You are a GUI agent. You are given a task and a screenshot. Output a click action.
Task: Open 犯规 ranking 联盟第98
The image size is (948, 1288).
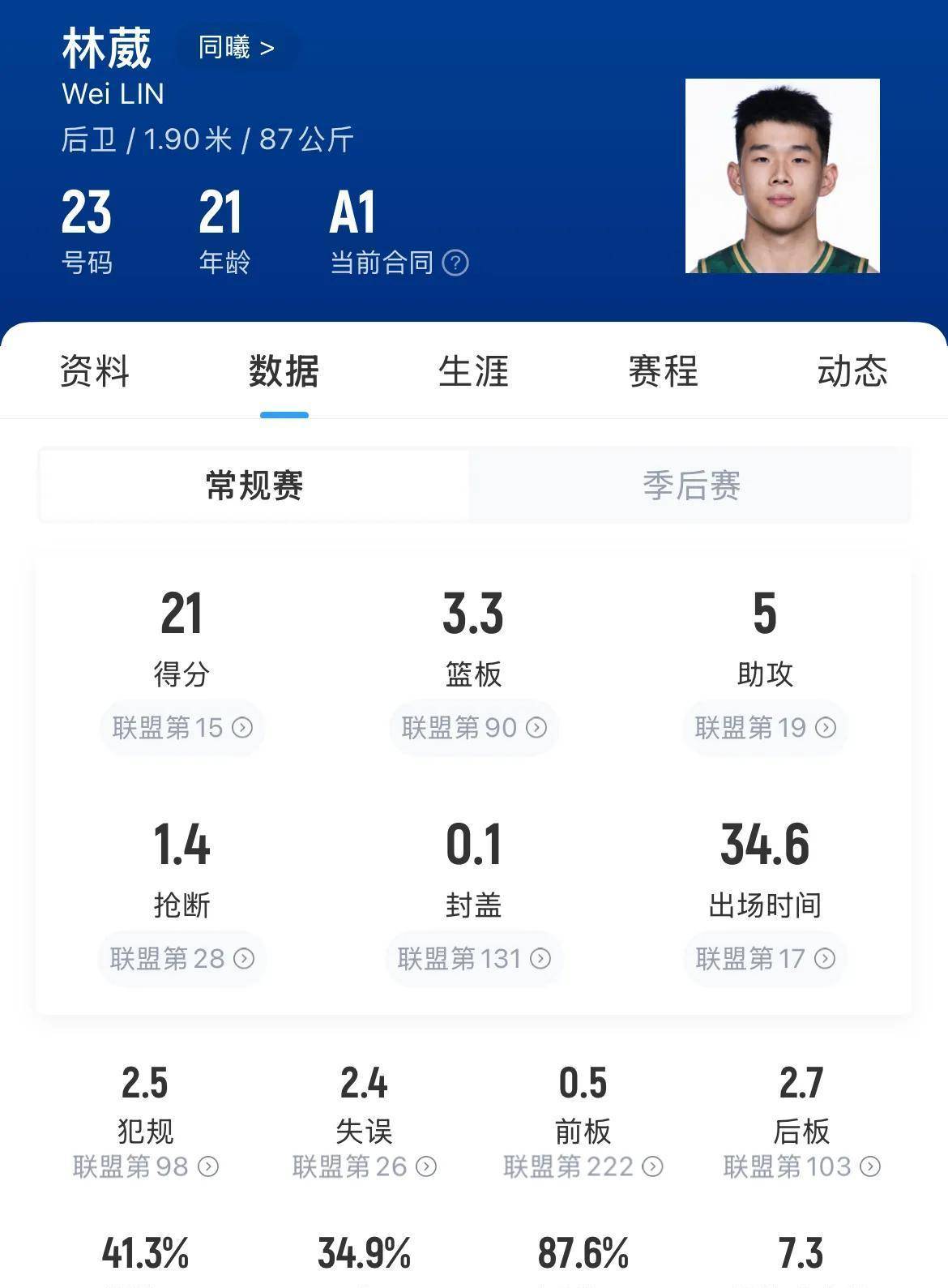point(146,1166)
